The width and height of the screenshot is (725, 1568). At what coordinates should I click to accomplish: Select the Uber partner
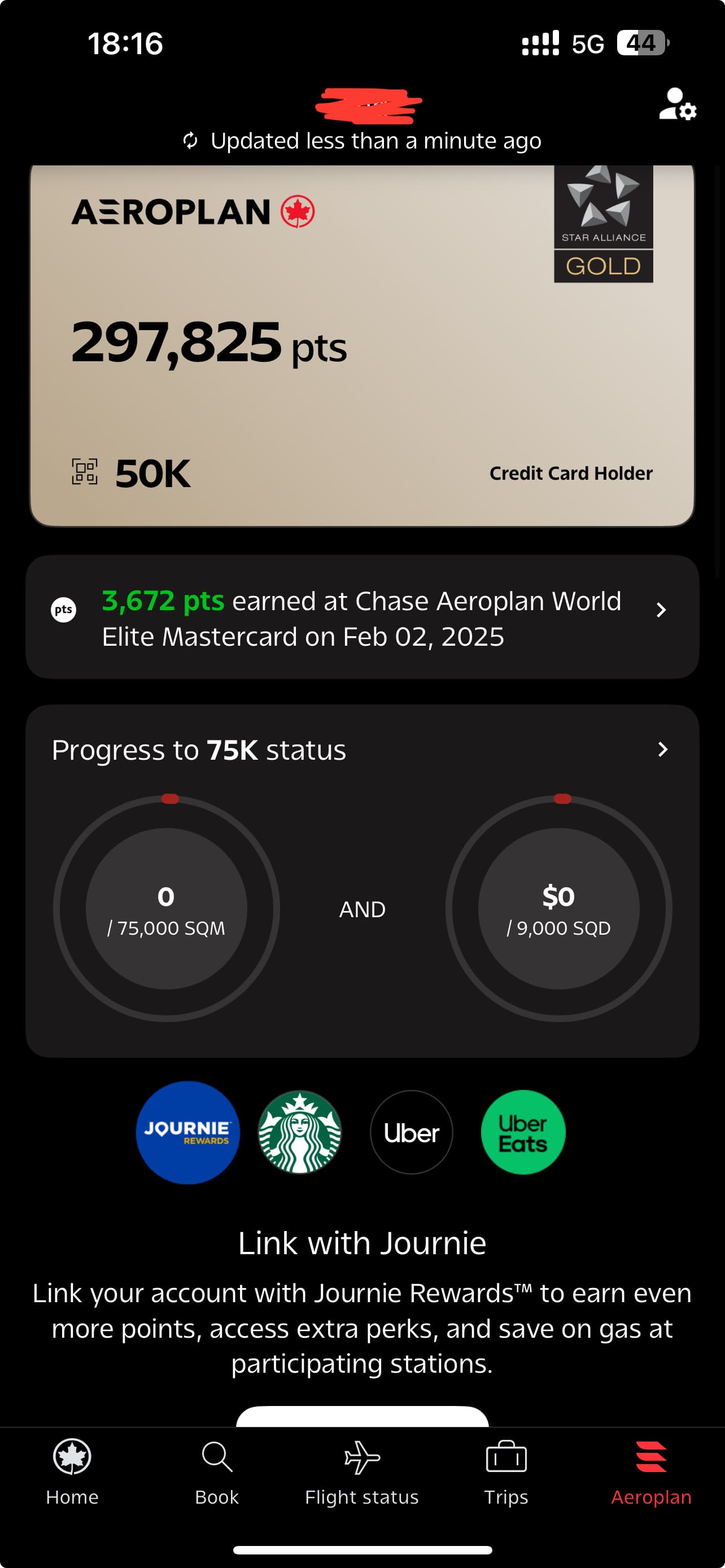(x=412, y=1132)
